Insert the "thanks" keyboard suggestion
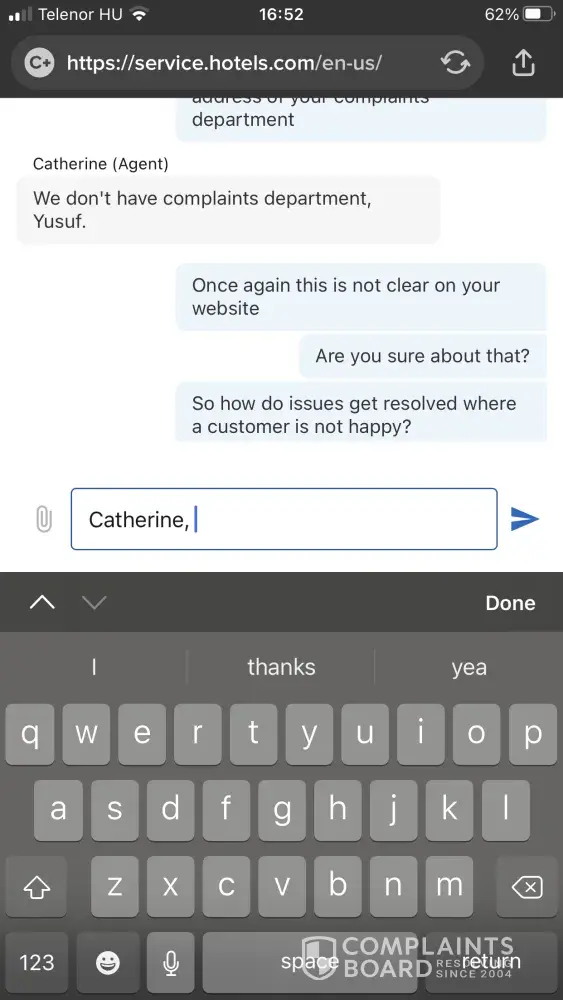The image size is (563, 1000). pos(281,667)
